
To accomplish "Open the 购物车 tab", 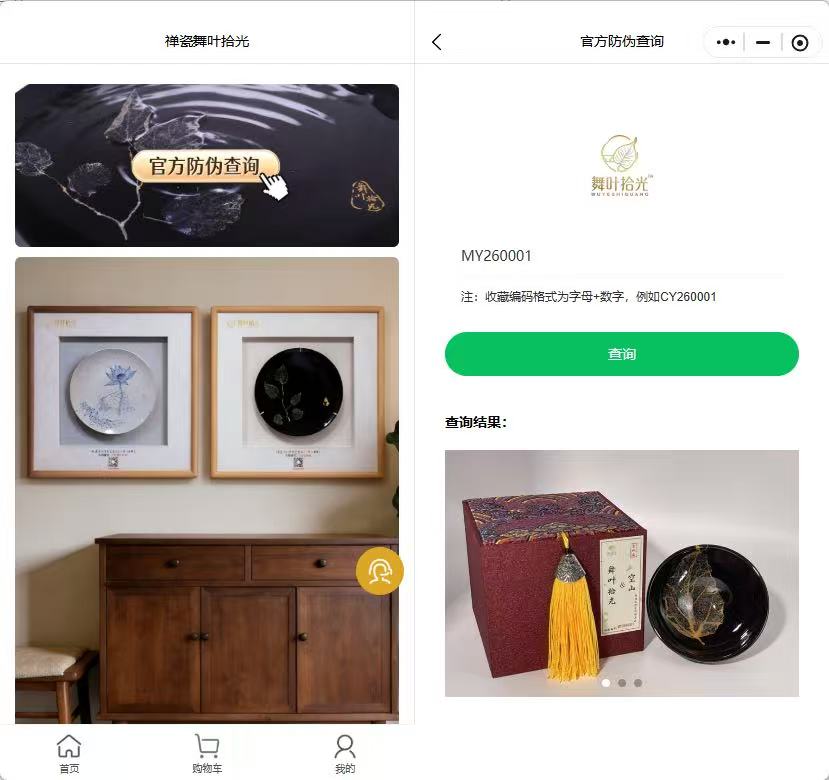I will click(x=207, y=754).
